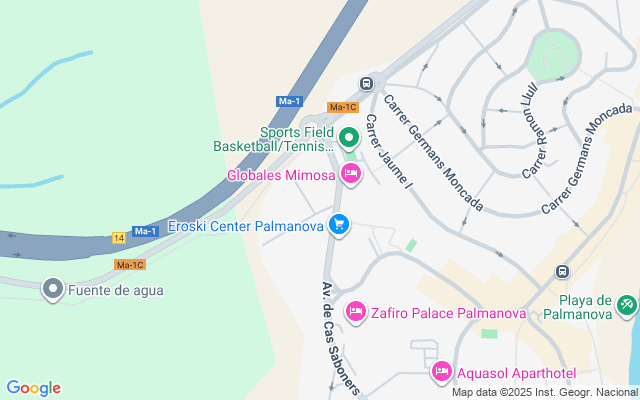Screen dimensions: 640x400
Task: Select the Playa de Palmanova beach marker
Action: [627, 303]
